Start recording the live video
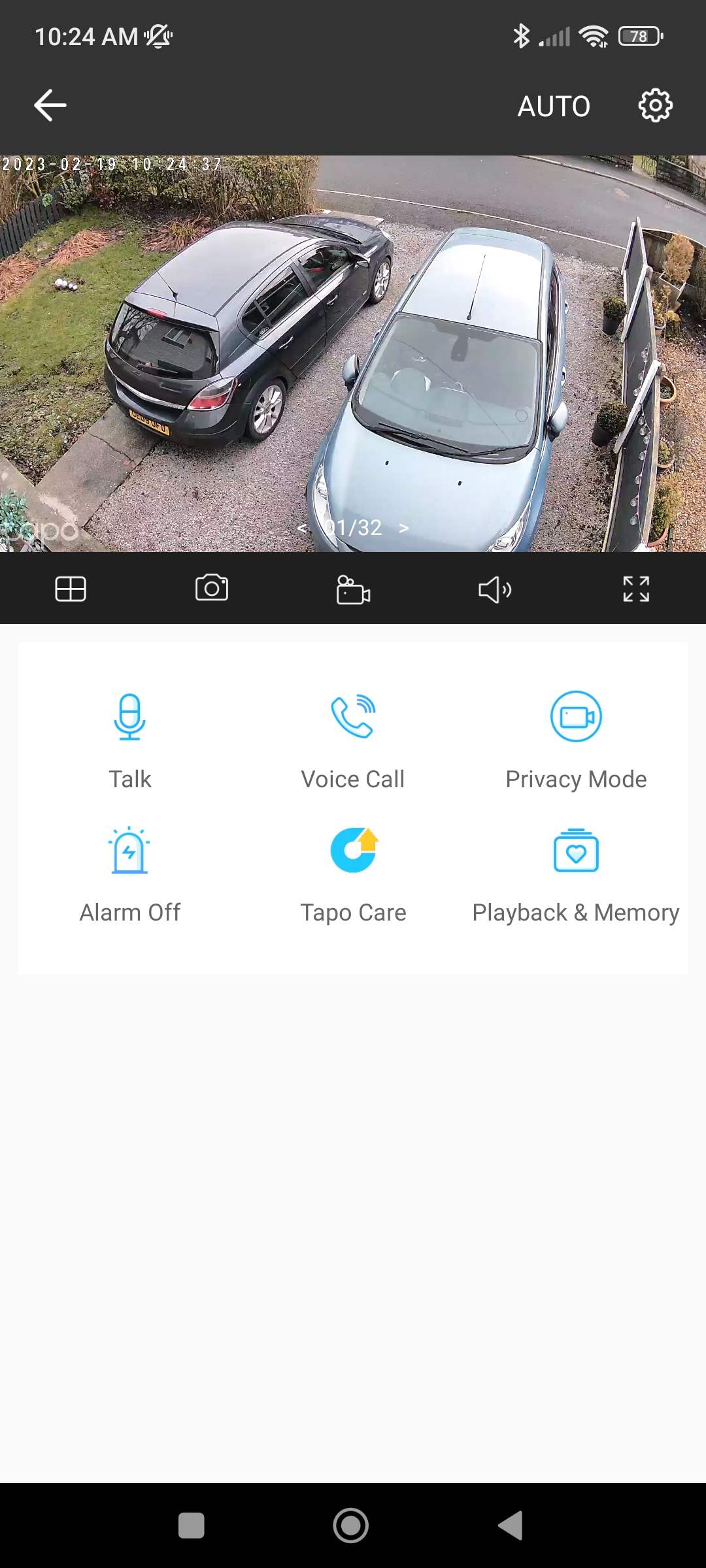 [x=353, y=590]
